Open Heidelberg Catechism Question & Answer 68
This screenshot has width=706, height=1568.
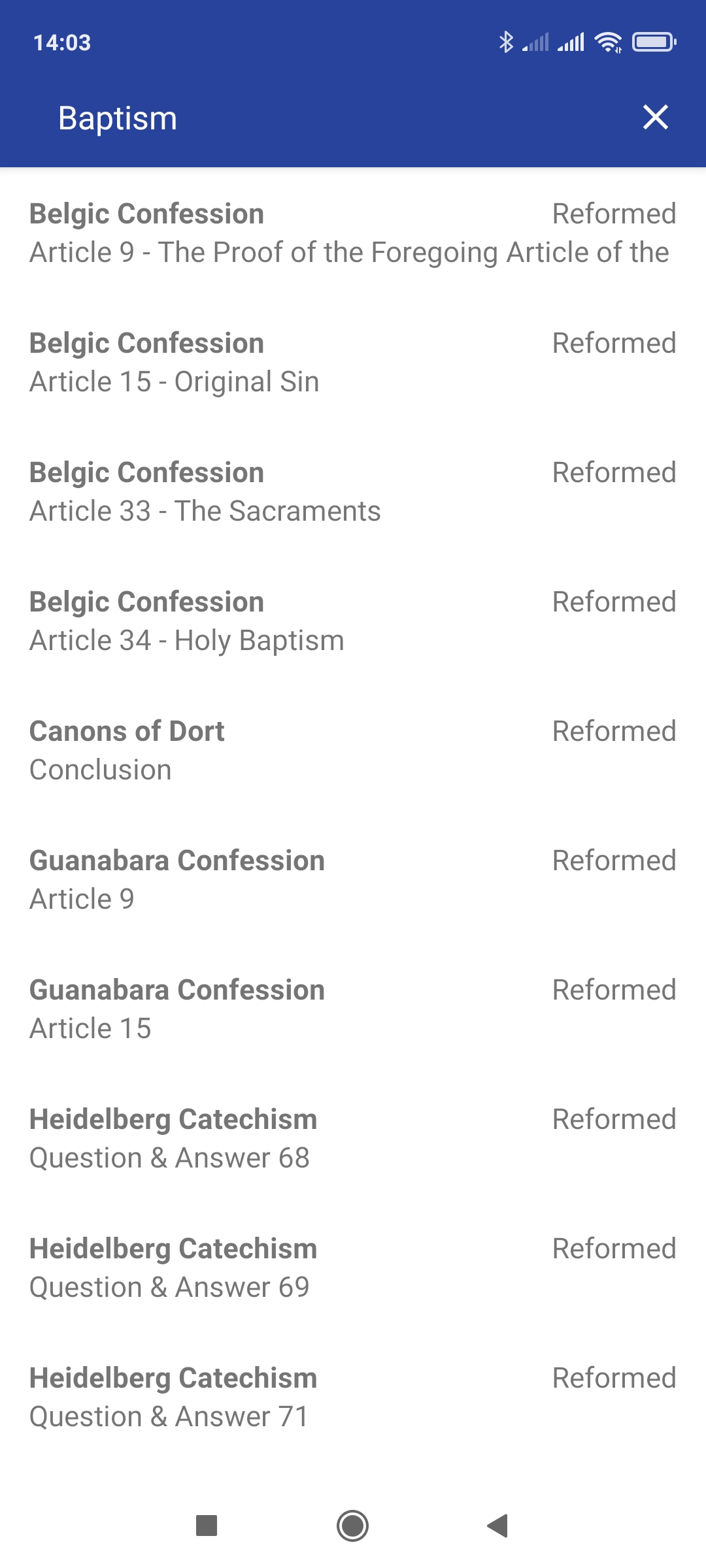[353, 1138]
